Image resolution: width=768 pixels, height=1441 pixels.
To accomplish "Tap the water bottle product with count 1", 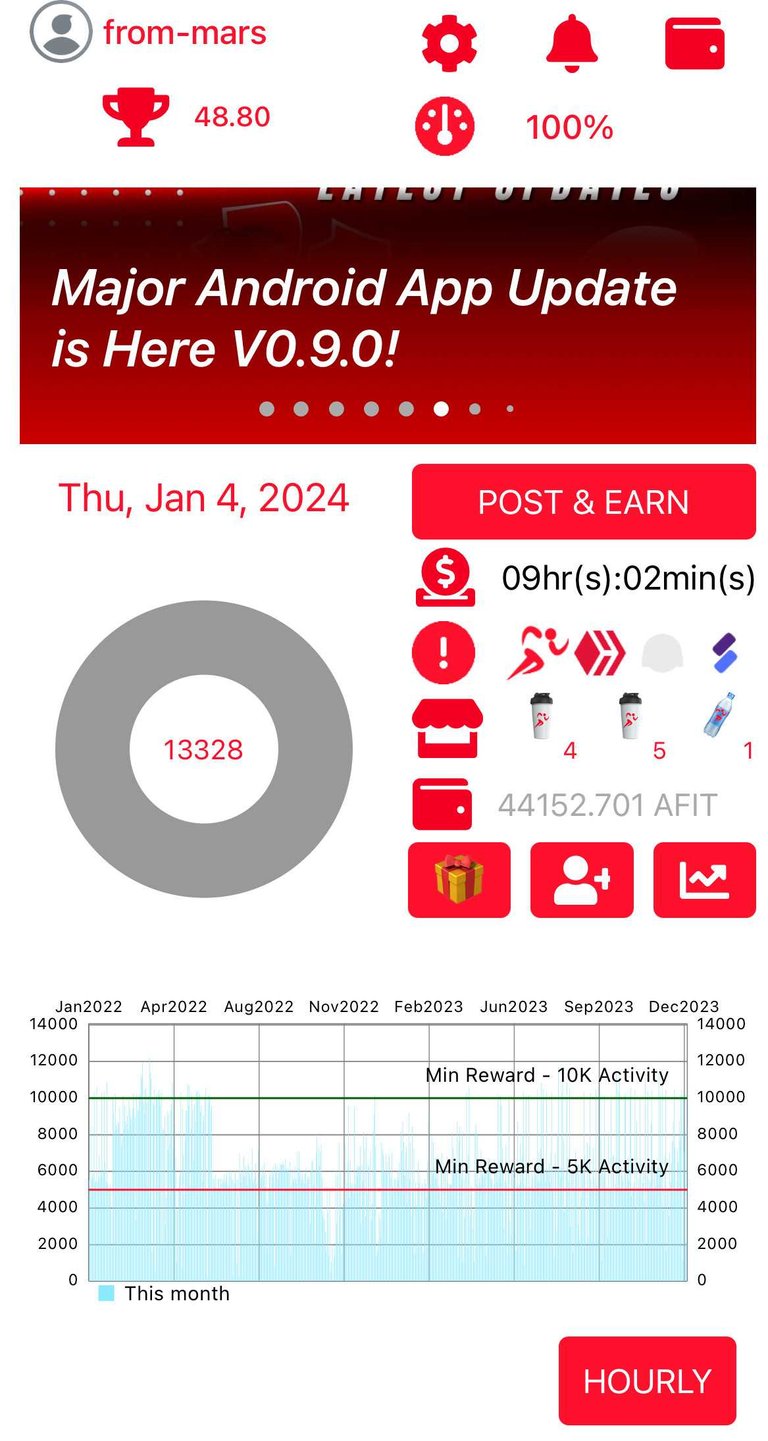I will [721, 716].
